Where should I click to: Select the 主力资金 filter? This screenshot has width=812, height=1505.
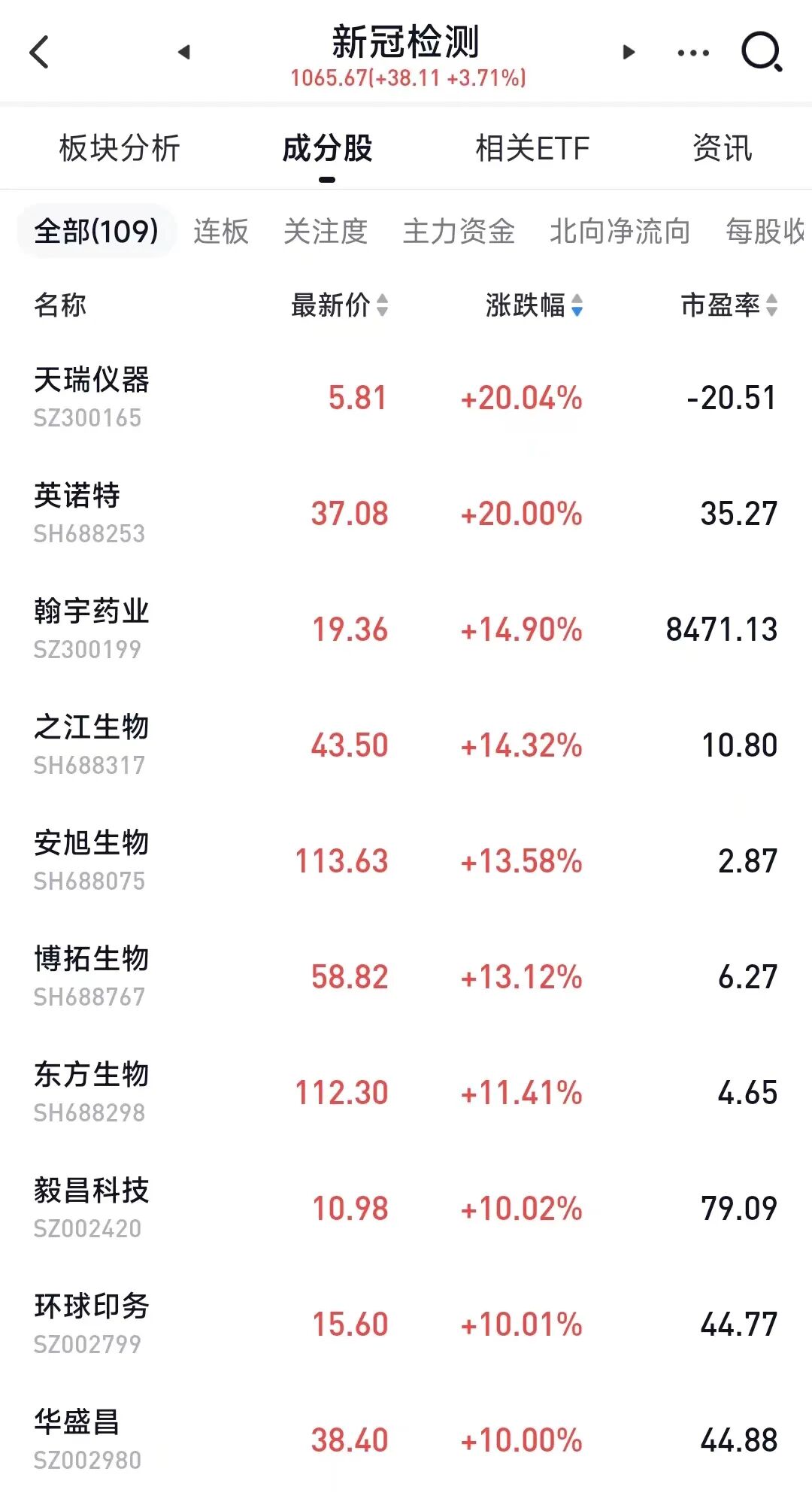(x=459, y=231)
